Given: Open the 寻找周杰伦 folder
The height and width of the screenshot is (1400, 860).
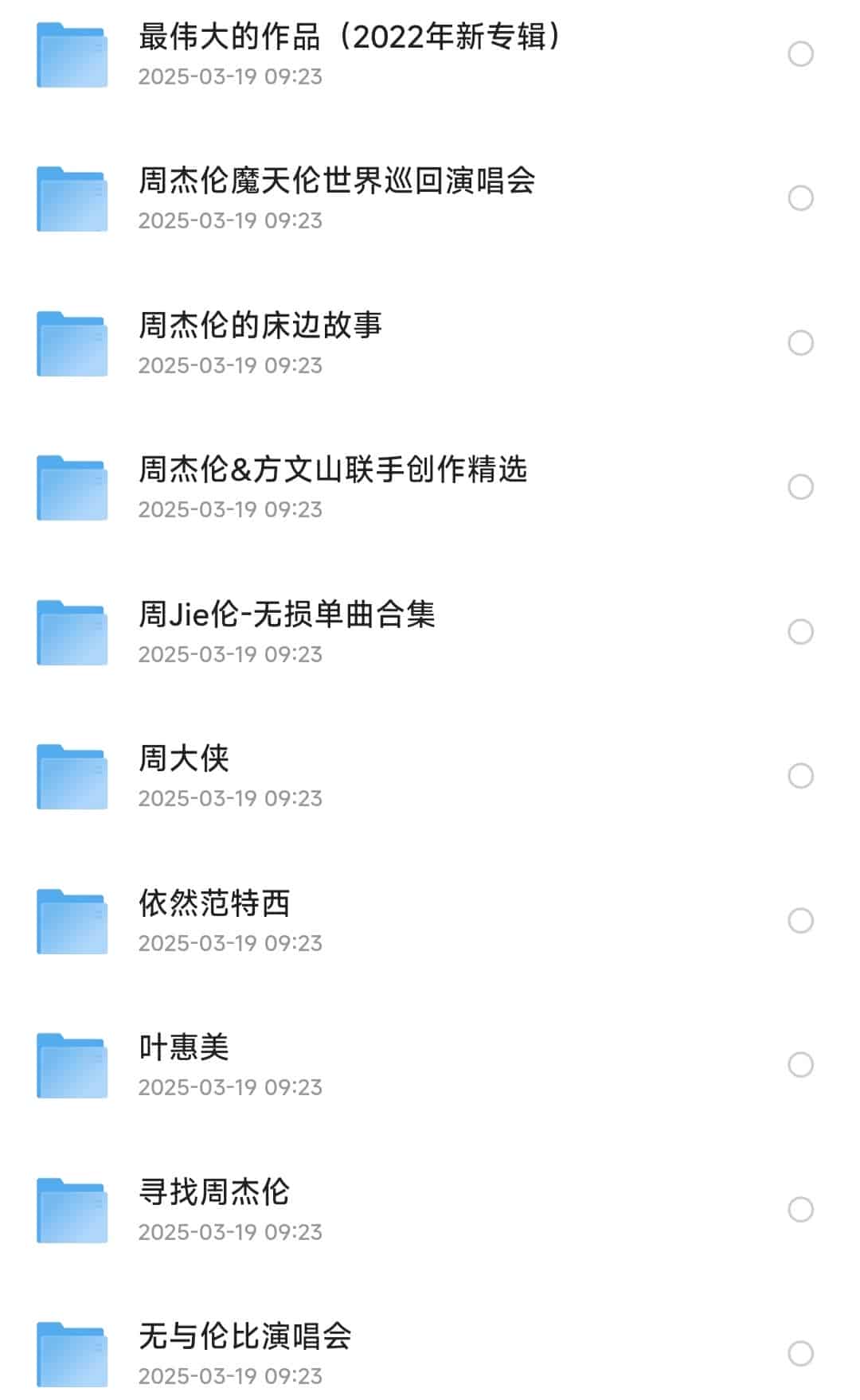Looking at the screenshot, I should [x=214, y=1193].
